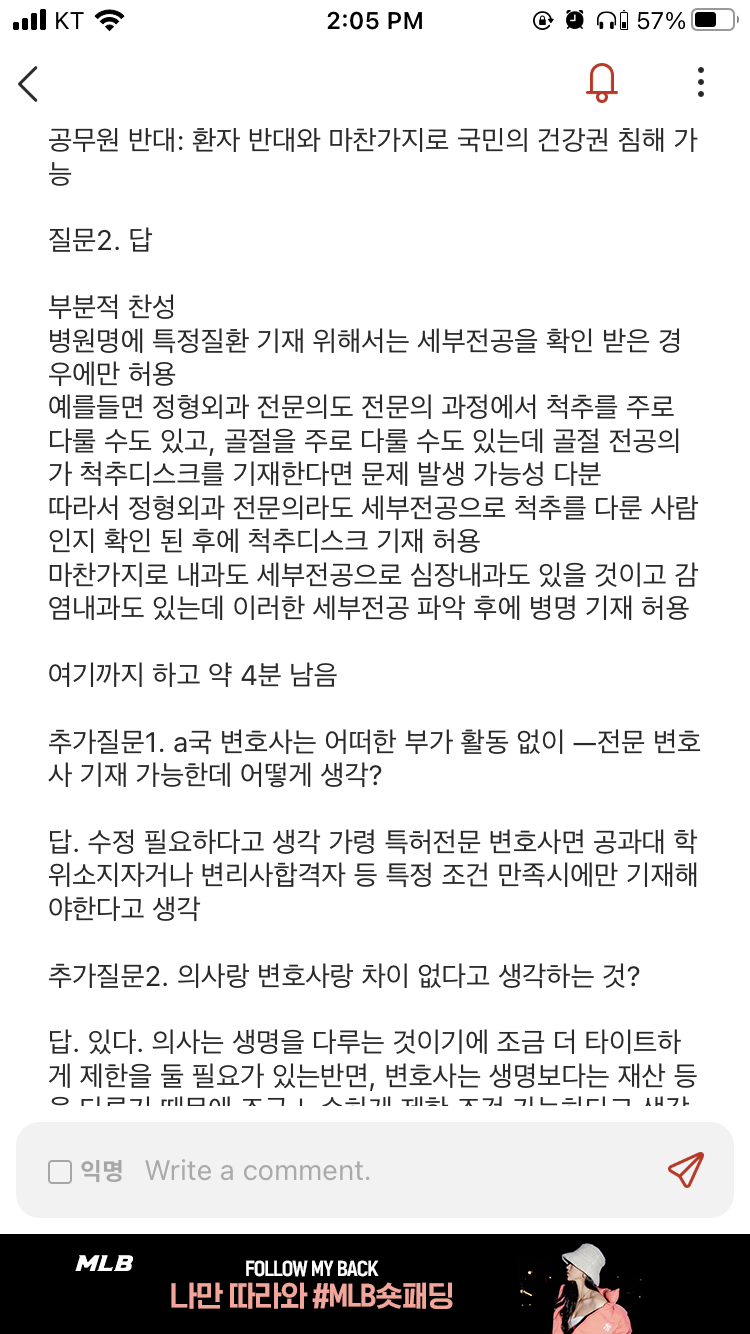Check the 익명 anonymous checkbox
This screenshot has height=1334, width=750.
pos(60,1171)
